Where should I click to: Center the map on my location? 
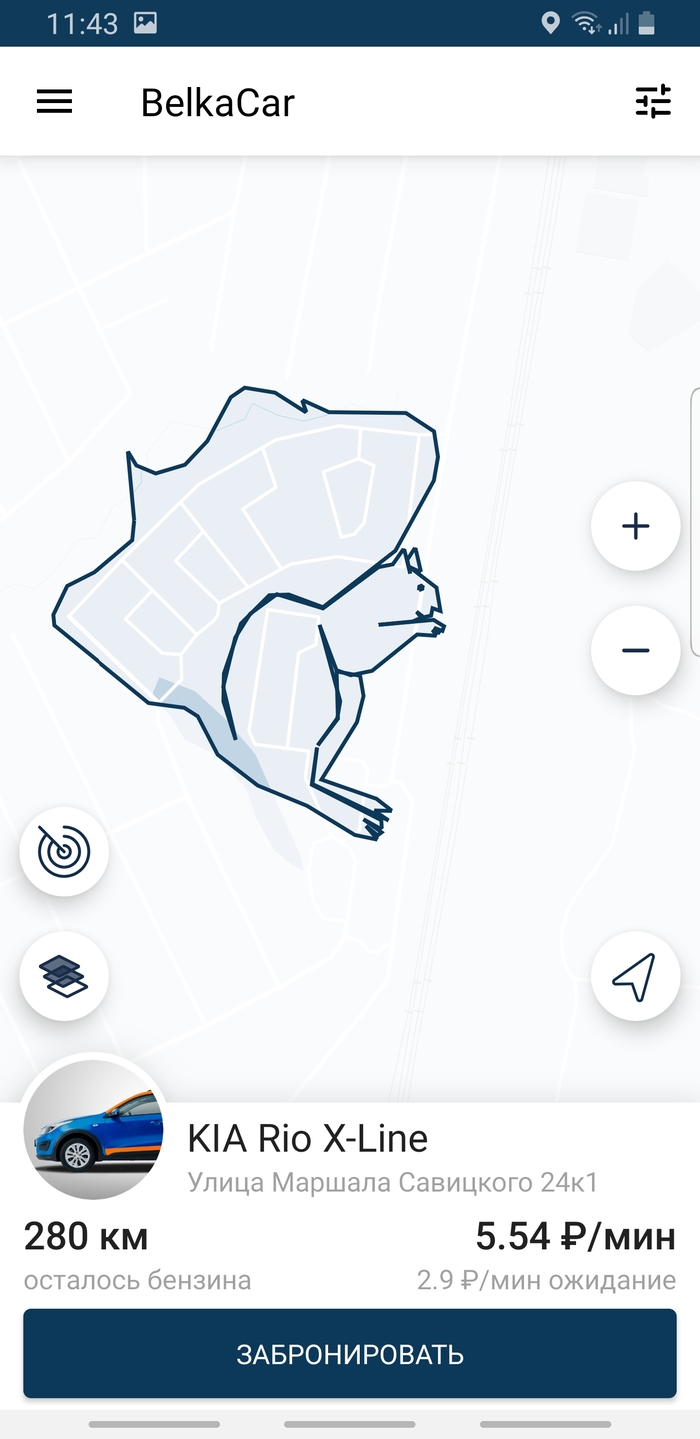pos(635,976)
